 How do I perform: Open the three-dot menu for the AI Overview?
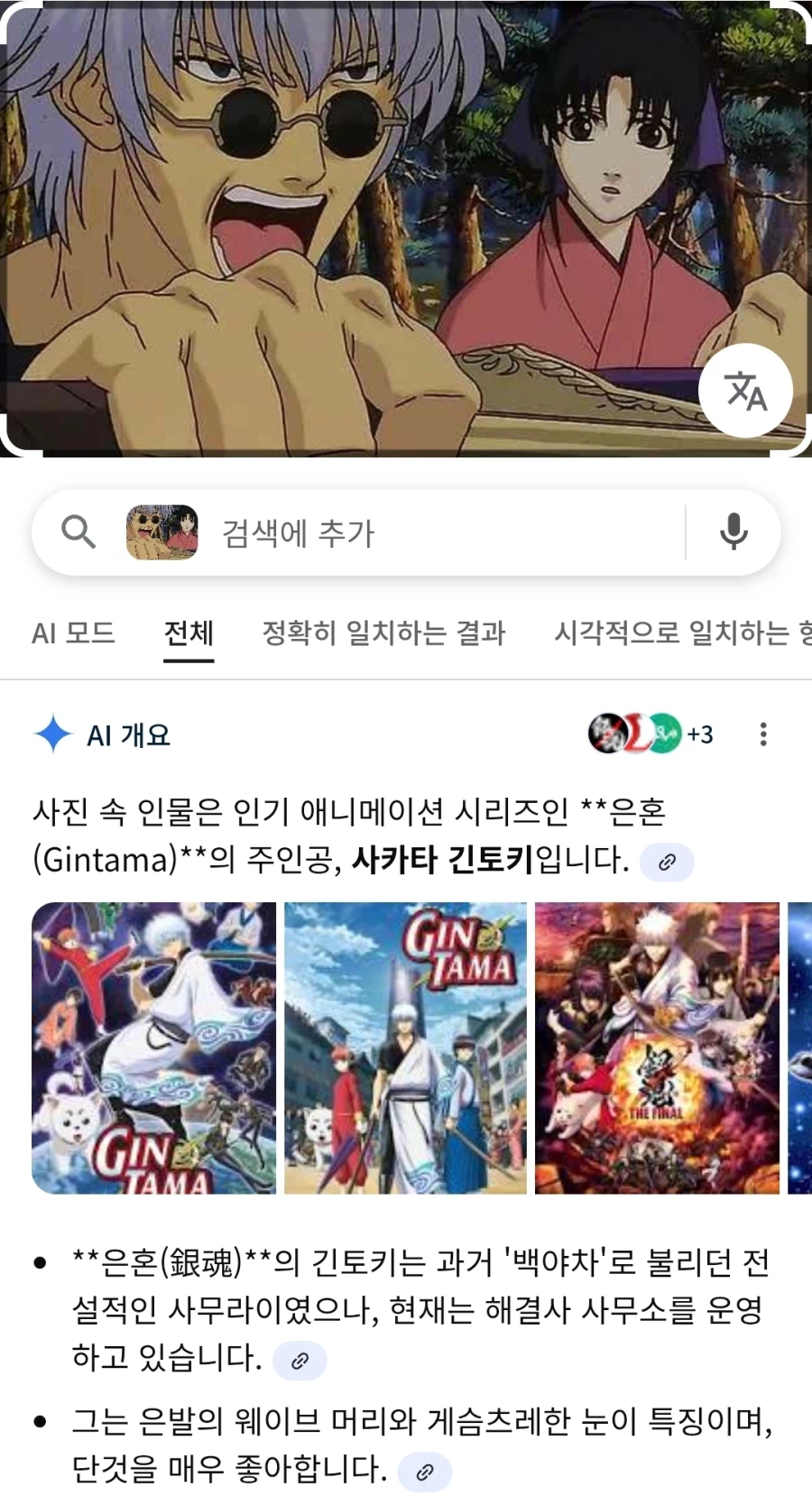[764, 734]
